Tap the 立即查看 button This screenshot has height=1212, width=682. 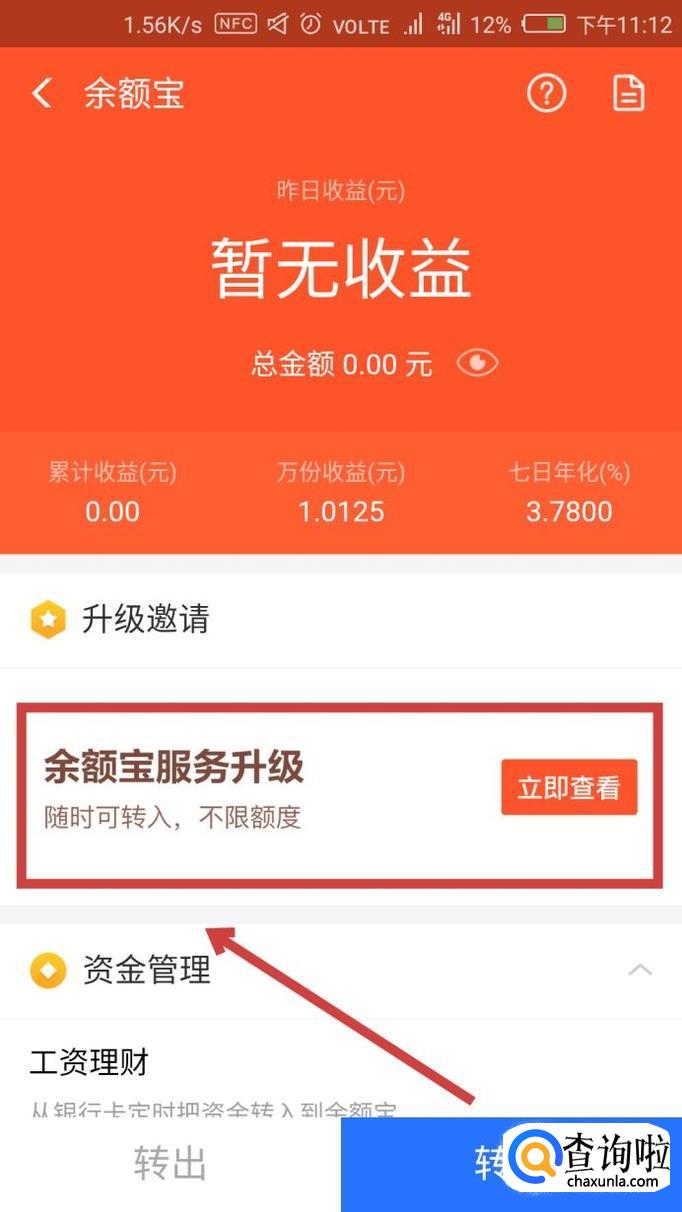tap(568, 788)
